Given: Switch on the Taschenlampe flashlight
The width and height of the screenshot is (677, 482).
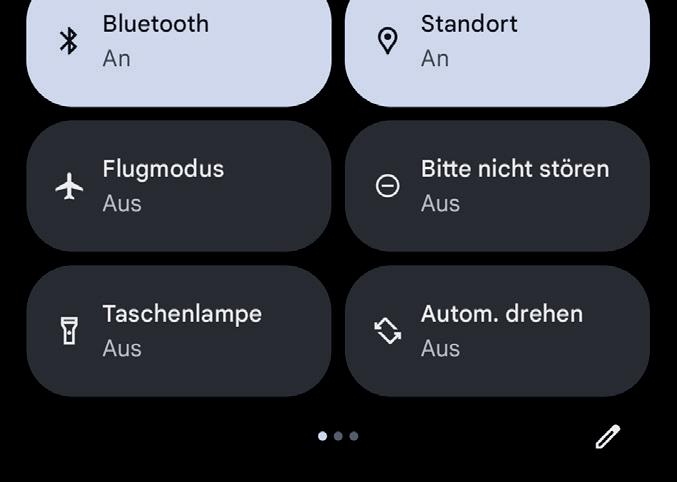Looking at the screenshot, I should tap(178, 331).
